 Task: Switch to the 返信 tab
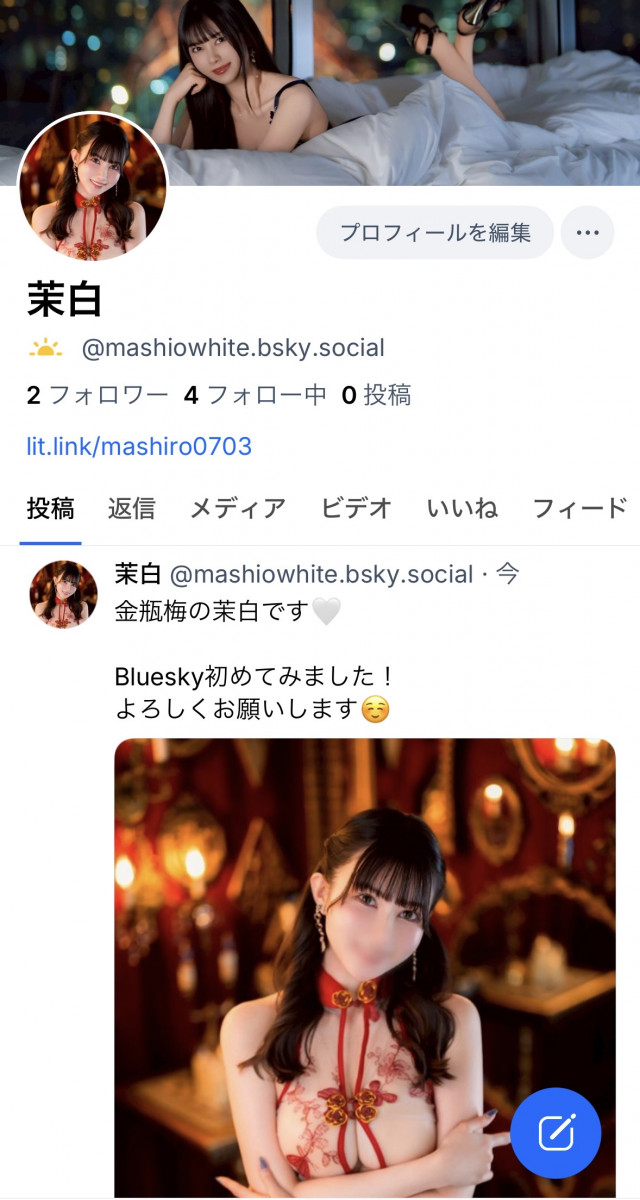[131, 508]
